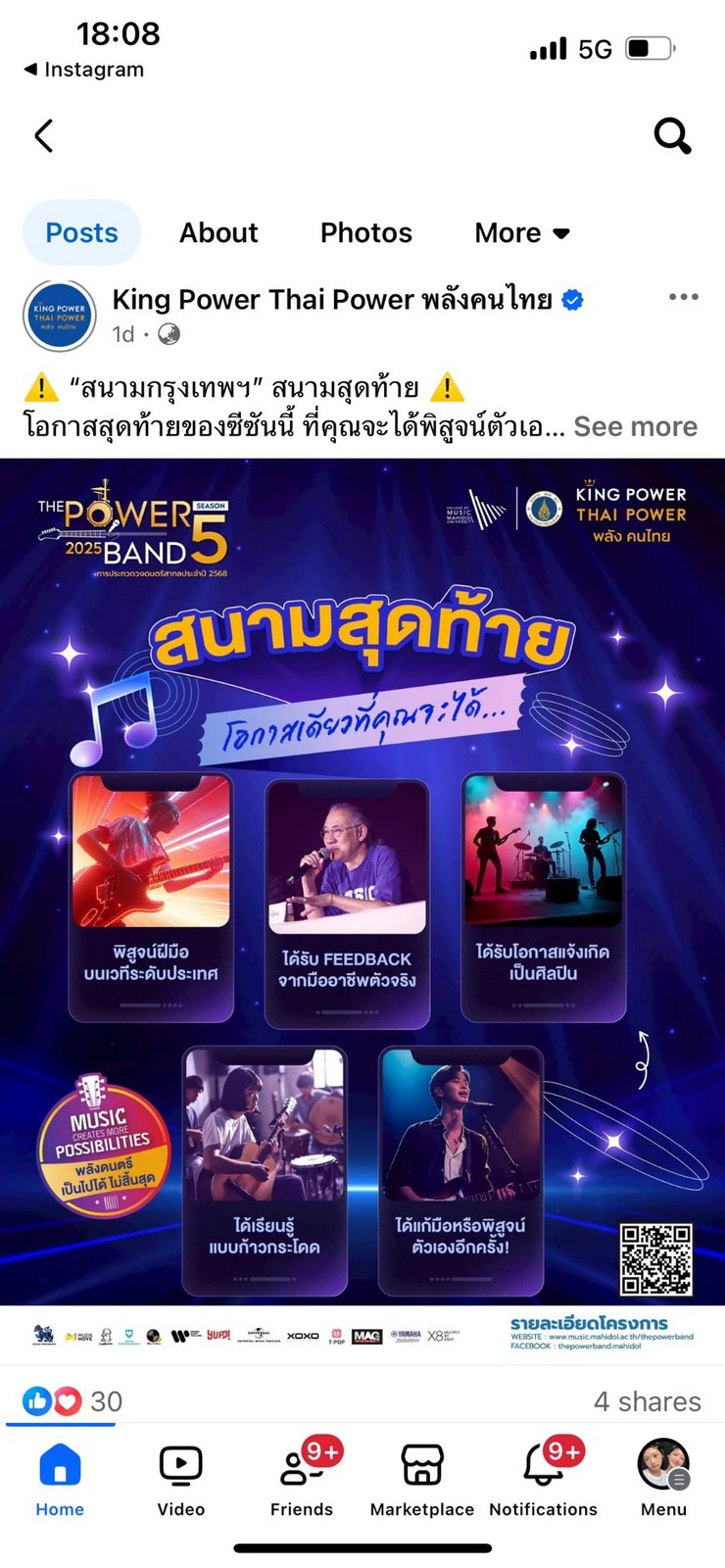Open the King Power Thai Power page name
Viewport: 725px width, 1568px height.
click(333, 299)
